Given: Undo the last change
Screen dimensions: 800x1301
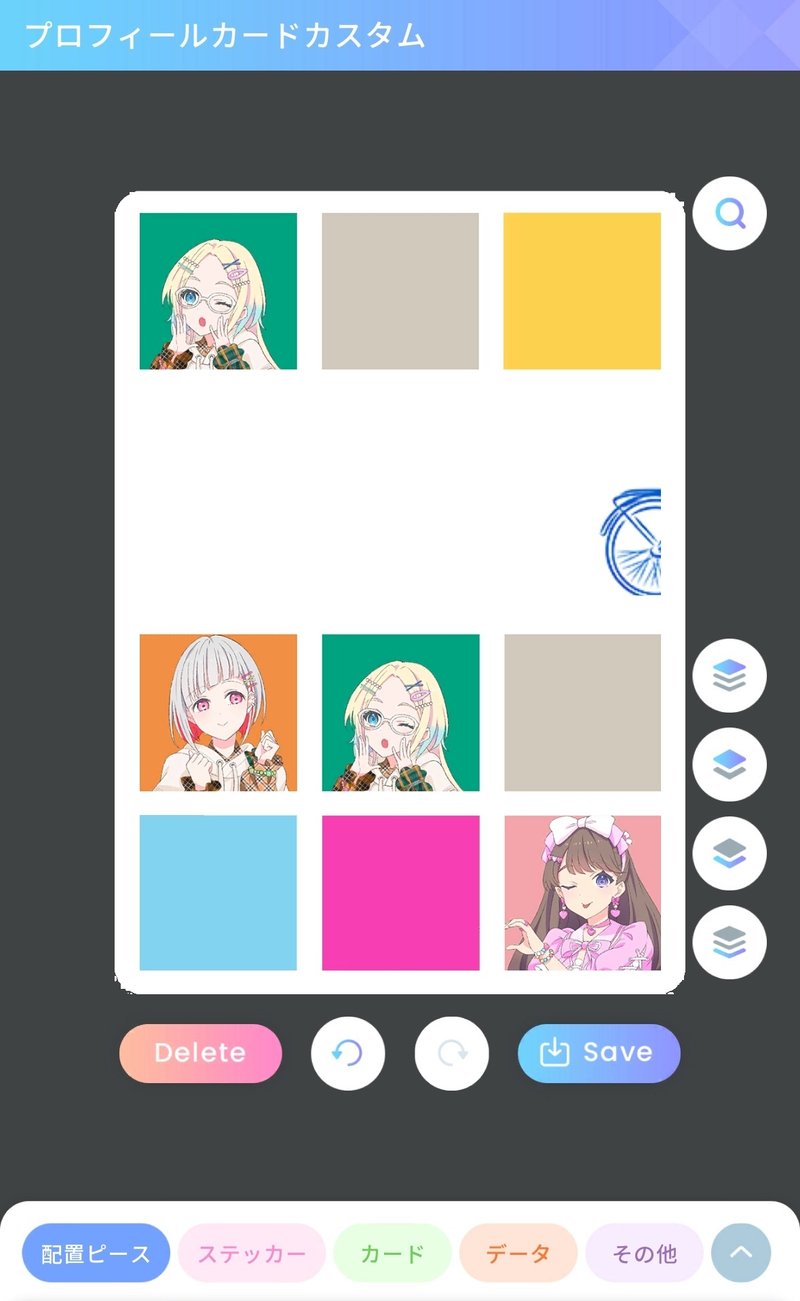Looking at the screenshot, I should point(347,1053).
